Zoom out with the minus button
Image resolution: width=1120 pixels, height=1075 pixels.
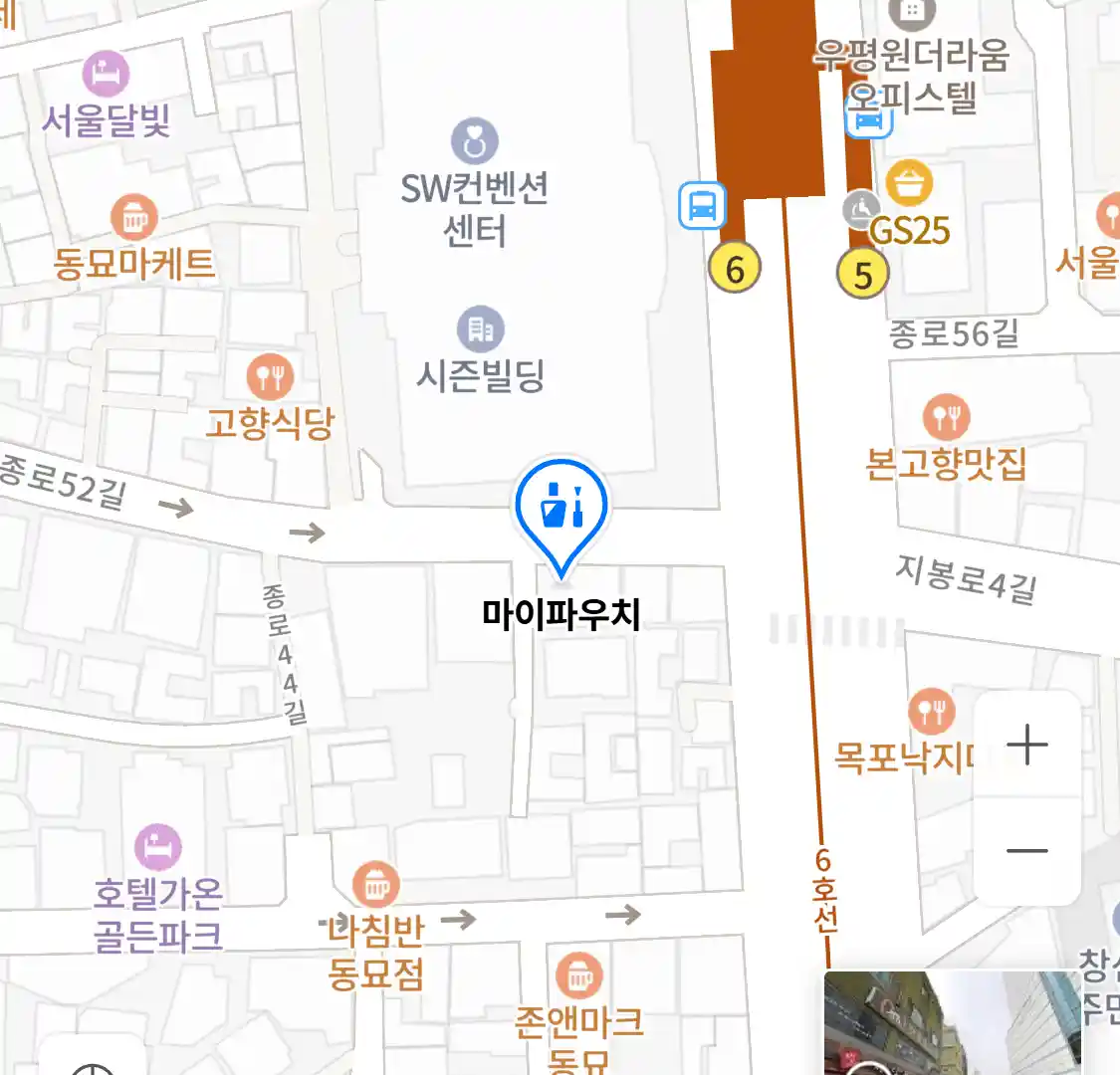pyautogui.click(x=1026, y=851)
